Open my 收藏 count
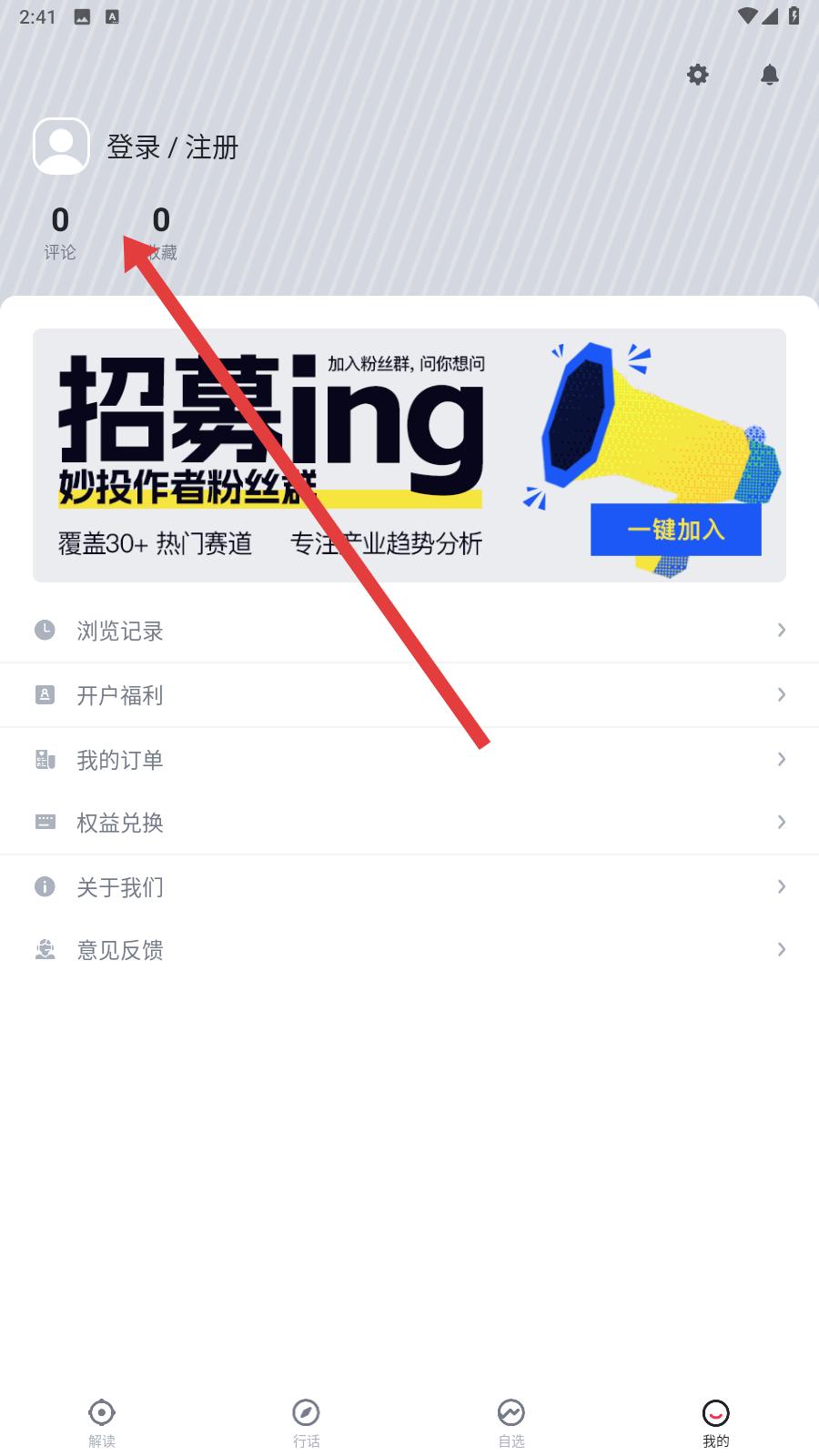The image size is (819, 1456). pos(161,233)
